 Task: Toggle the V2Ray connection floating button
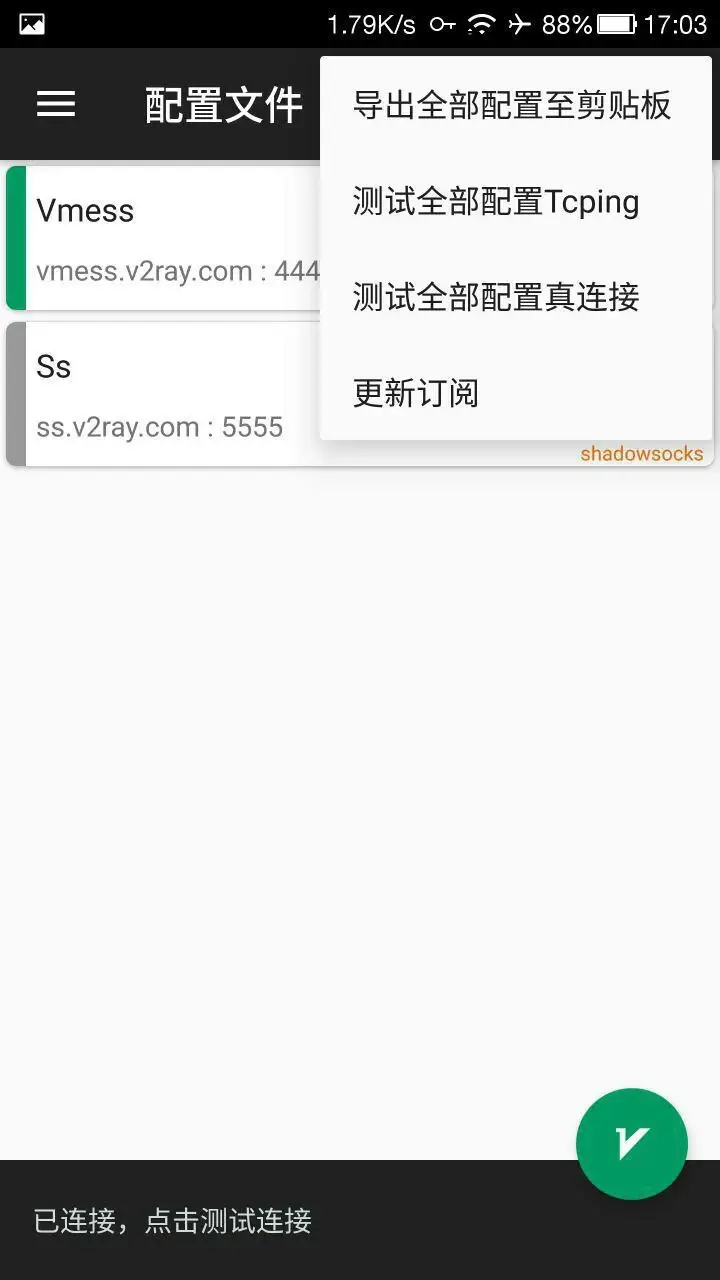tap(631, 1143)
